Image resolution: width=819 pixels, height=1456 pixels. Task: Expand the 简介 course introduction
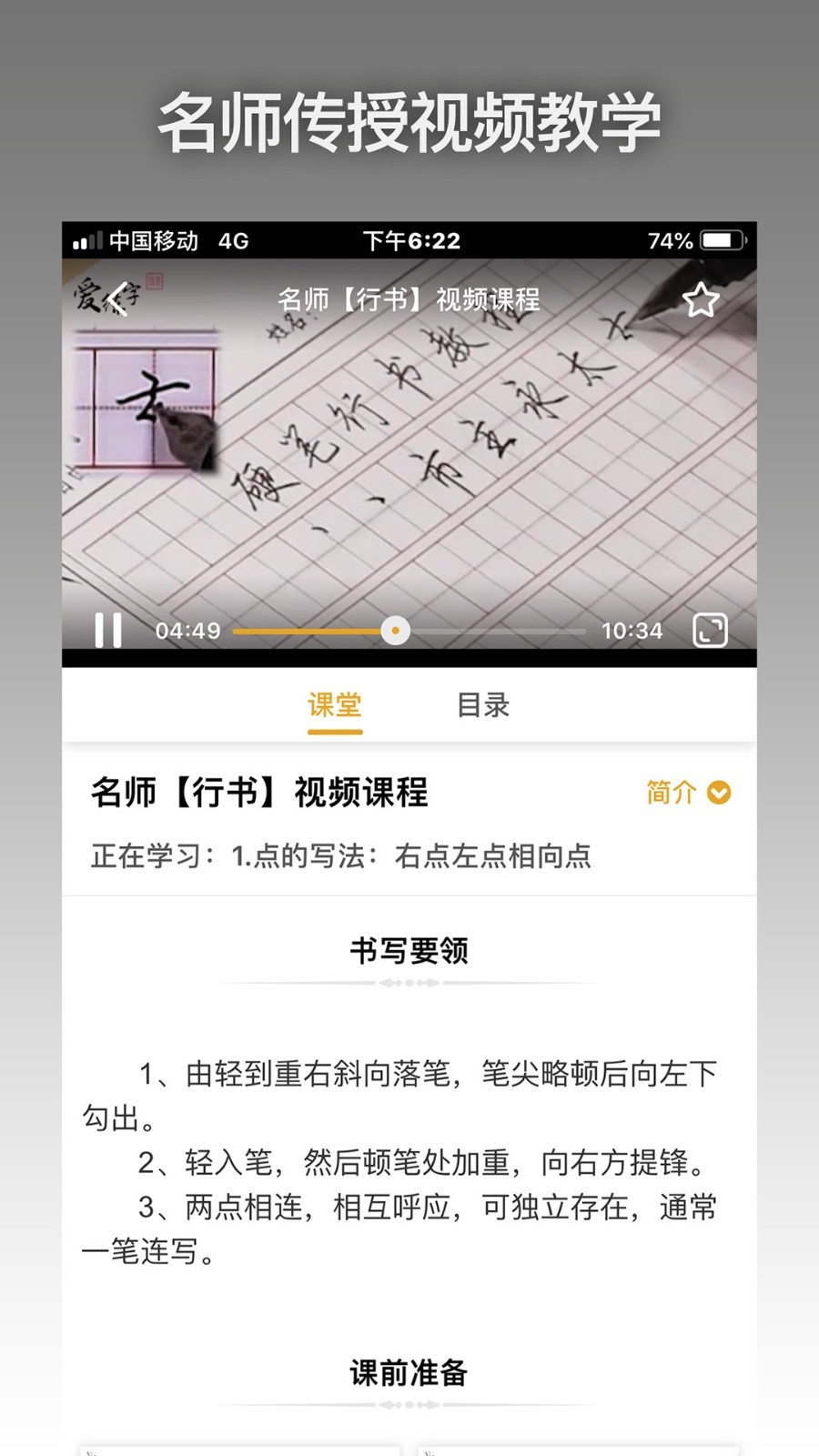[688, 793]
